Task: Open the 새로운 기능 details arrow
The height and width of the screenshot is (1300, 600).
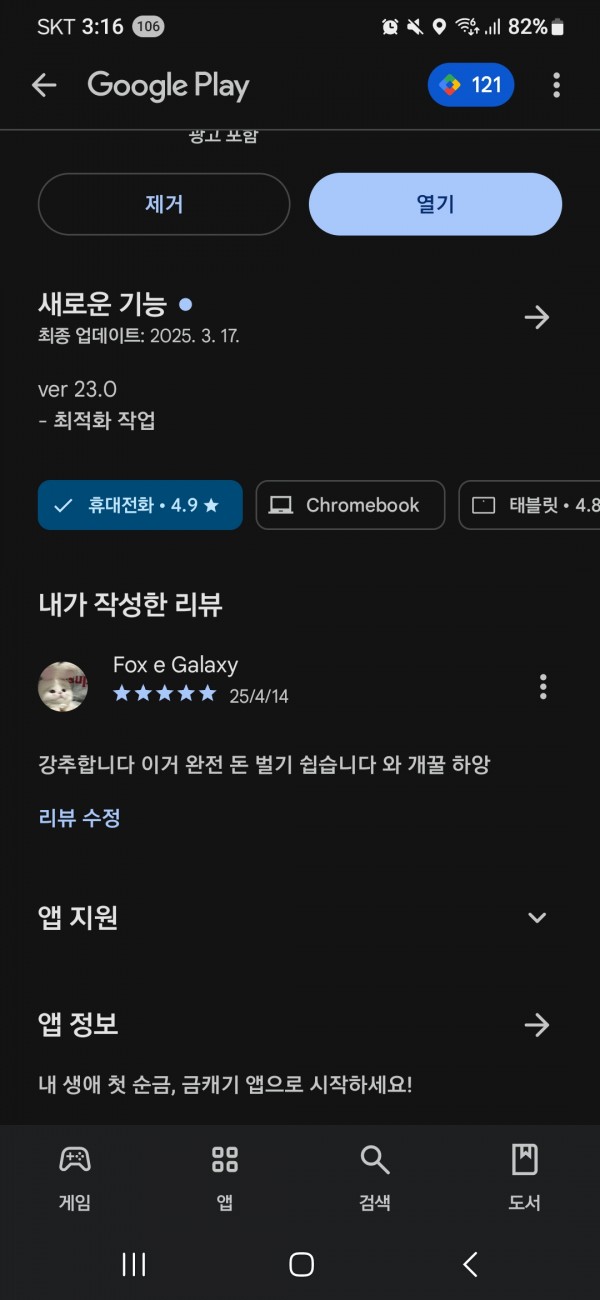Action: coord(537,318)
